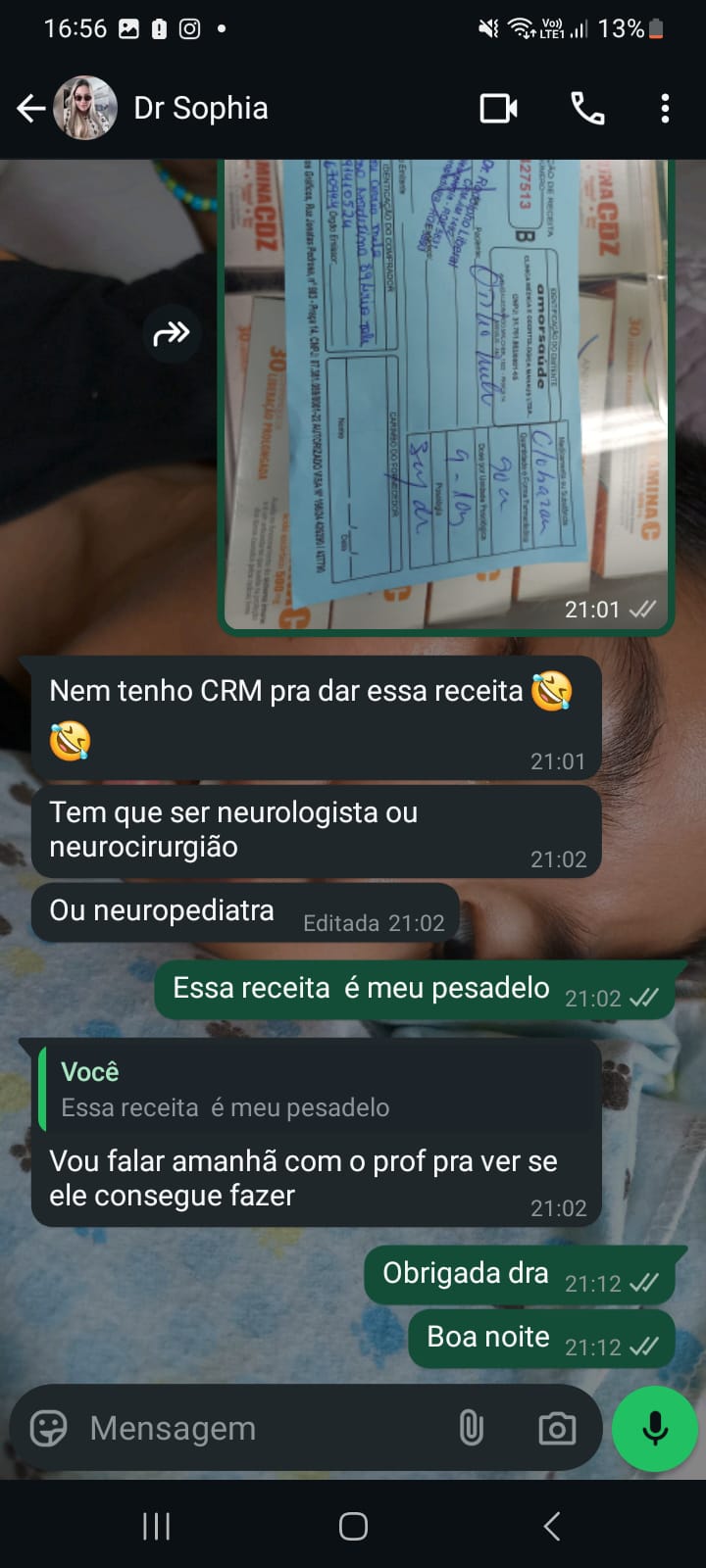Screen dimensions: 706x1568
Task: Start a video call with Dr Sophia
Action: click(498, 108)
